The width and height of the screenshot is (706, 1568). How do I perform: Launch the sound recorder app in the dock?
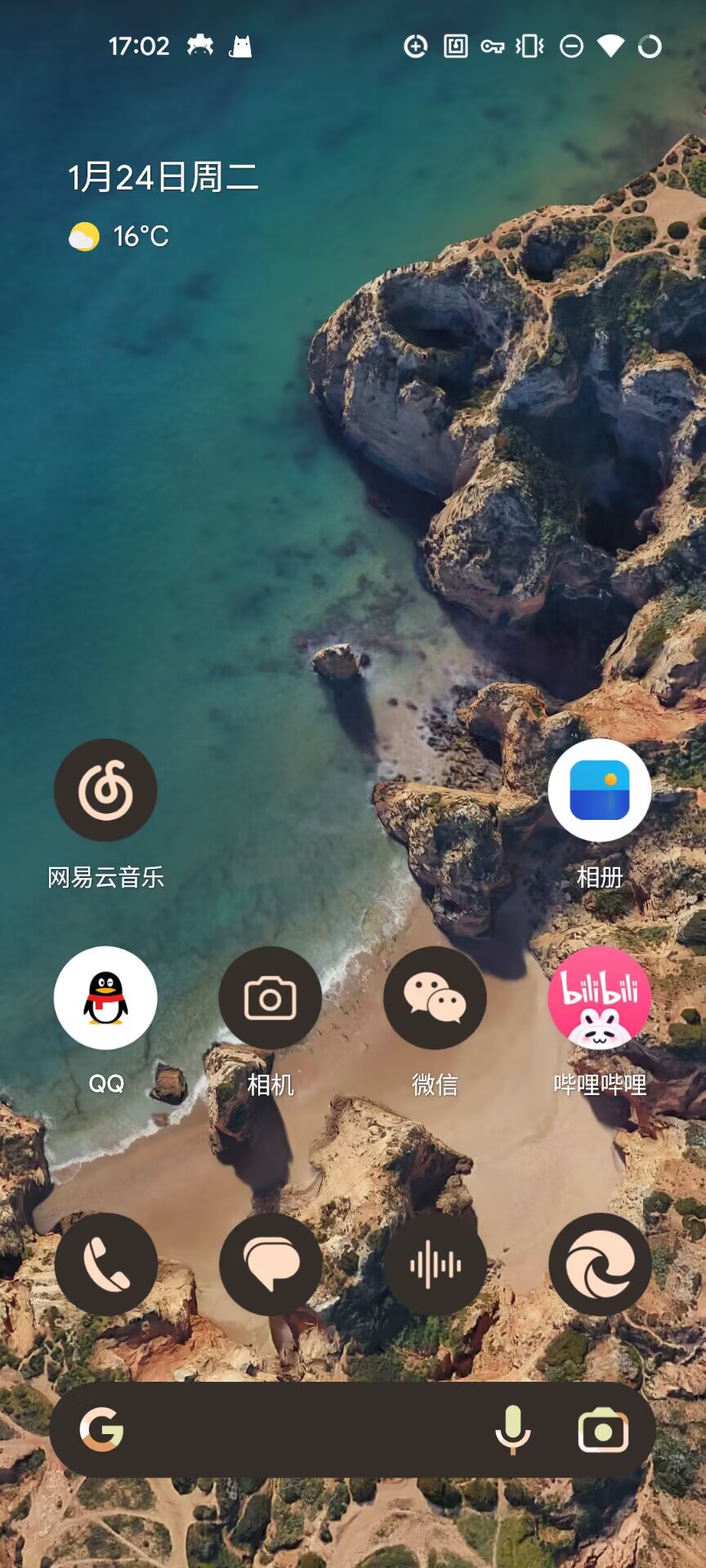(436, 1264)
